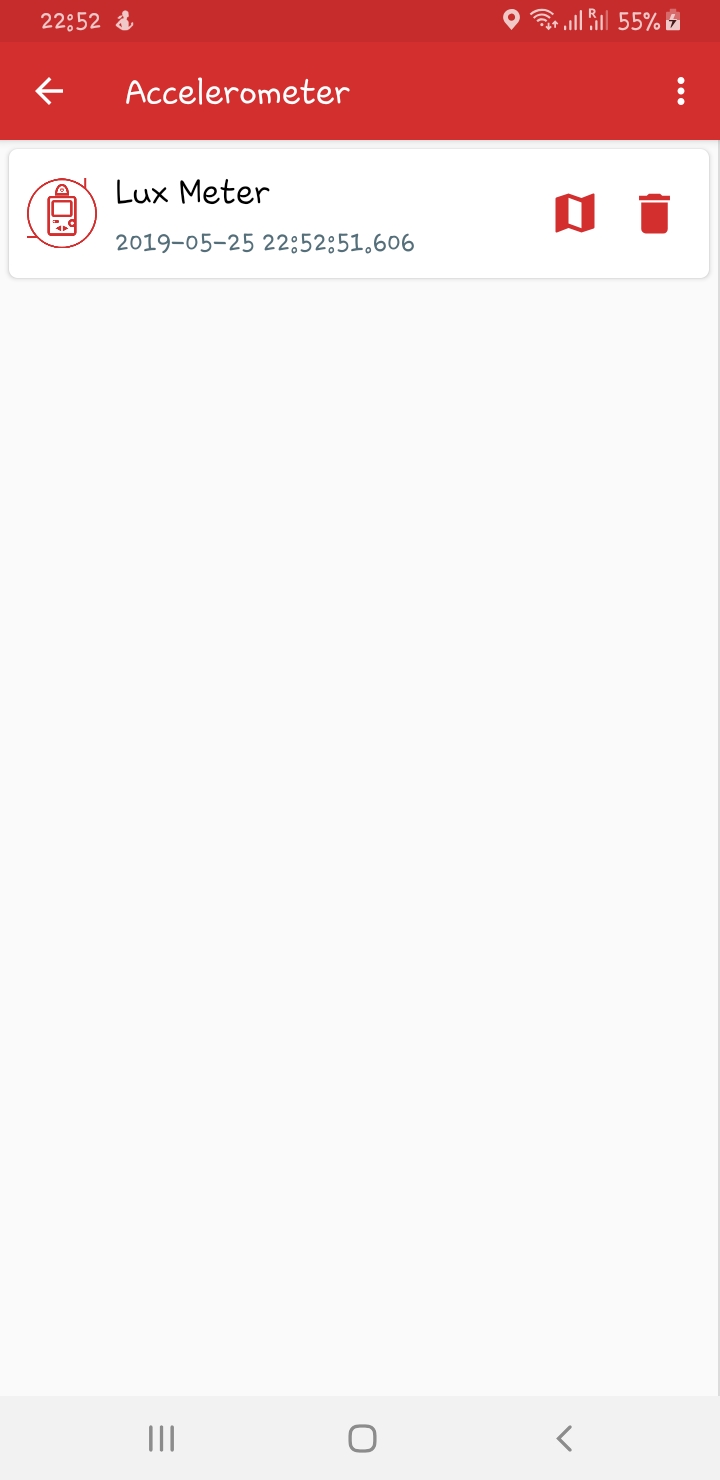This screenshot has width=720, height=1480.
Task: Go back using the toolbar arrow
Action: pyautogui.click(x=49, y=92)
